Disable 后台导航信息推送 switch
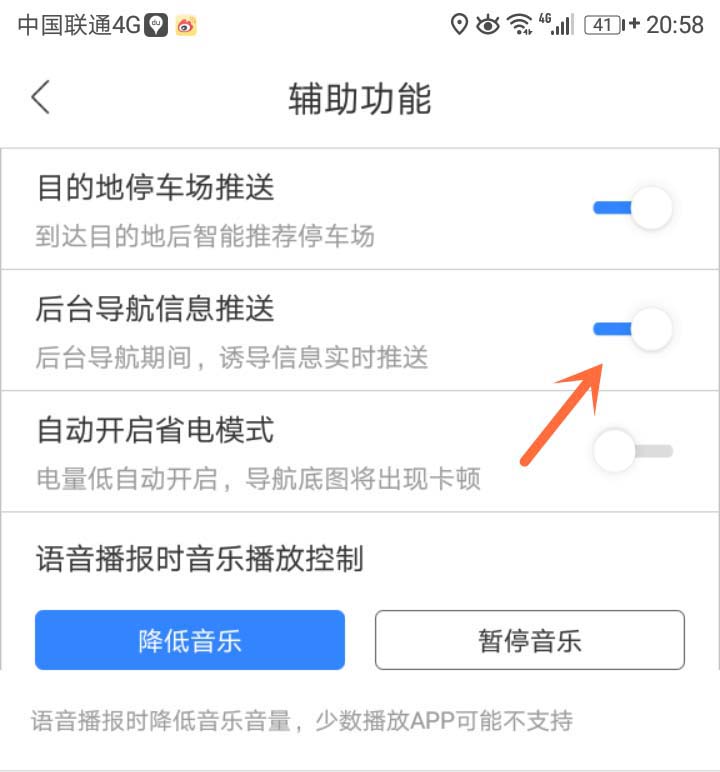Screen dimensions: 720x772 tap(632, 329)
